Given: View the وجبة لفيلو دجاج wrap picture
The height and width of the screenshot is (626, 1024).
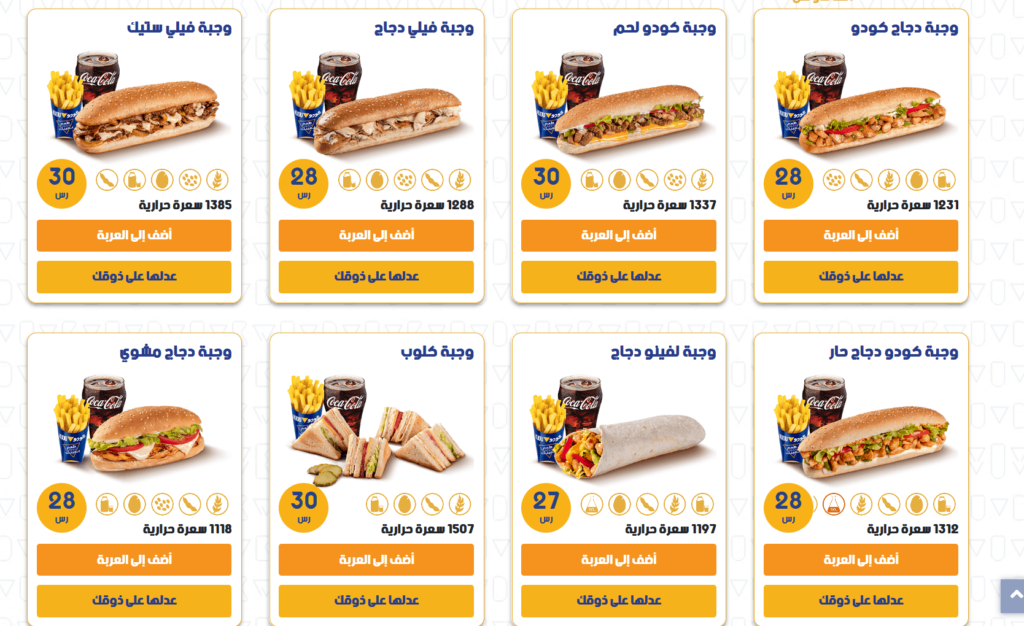Looking at the screenshot, I should click(x=618, y=427).
